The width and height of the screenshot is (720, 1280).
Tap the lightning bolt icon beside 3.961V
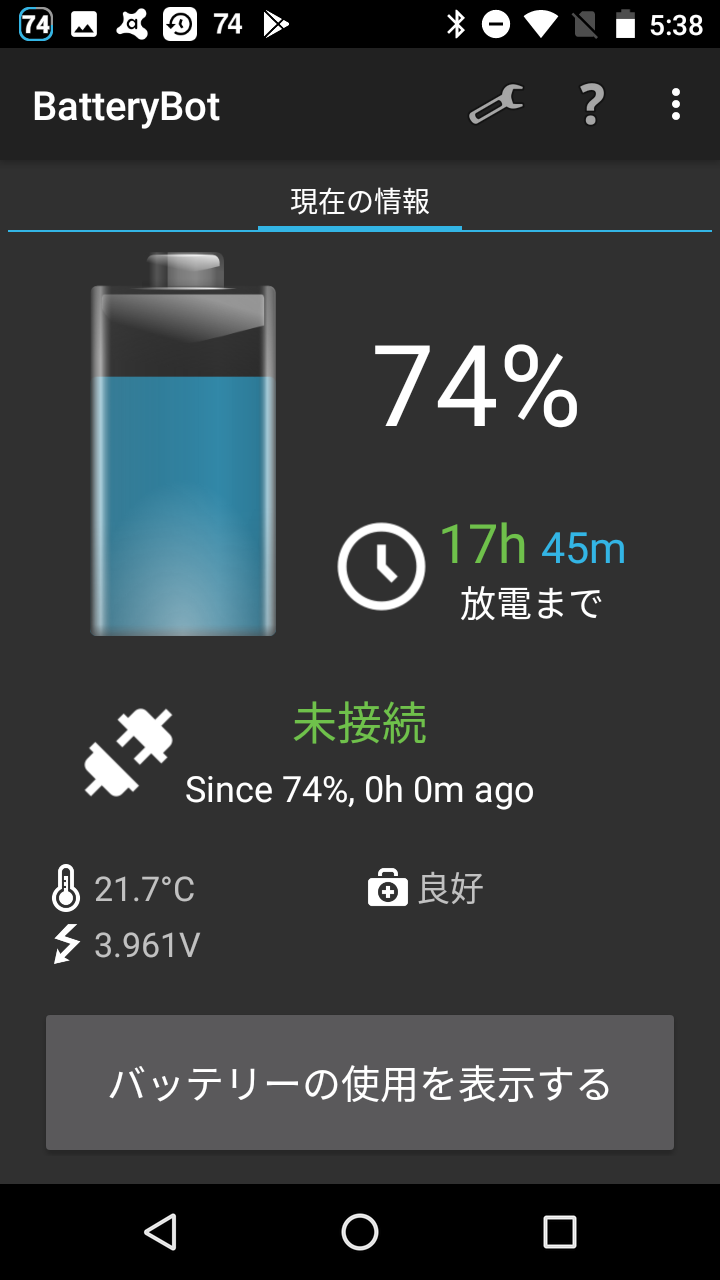tap(64, 944)
